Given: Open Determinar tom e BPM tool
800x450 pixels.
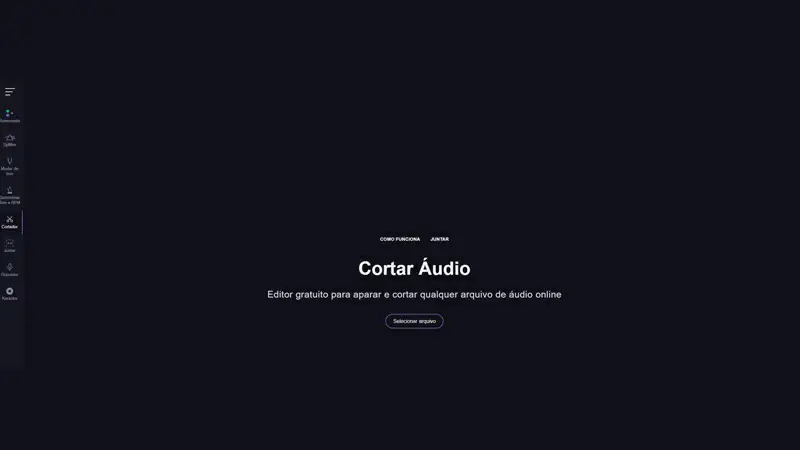Looking at the screenshot, I should point(10,193).
